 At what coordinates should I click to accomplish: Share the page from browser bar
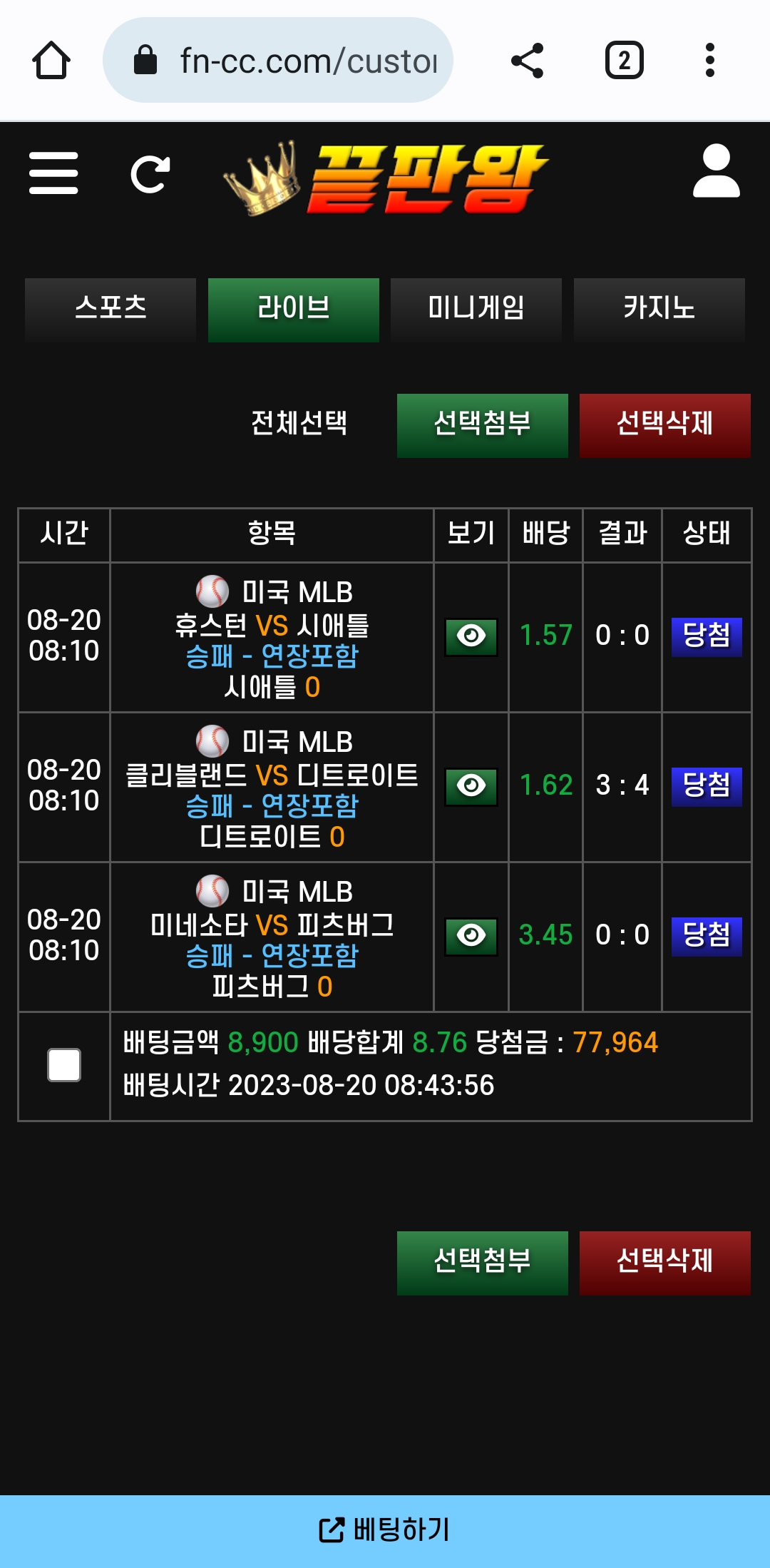click(528, 61)
